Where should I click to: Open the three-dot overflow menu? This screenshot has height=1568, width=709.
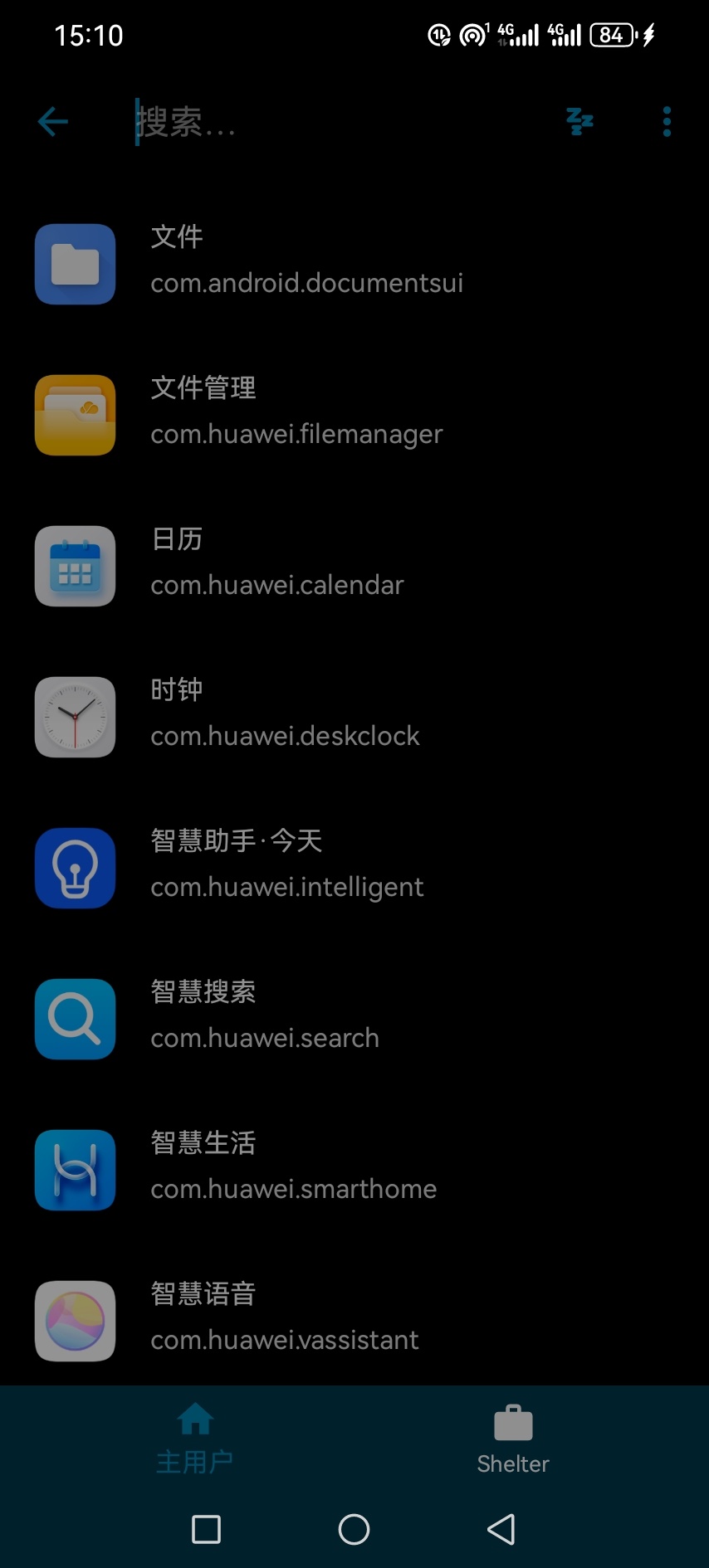click(667, 122)
